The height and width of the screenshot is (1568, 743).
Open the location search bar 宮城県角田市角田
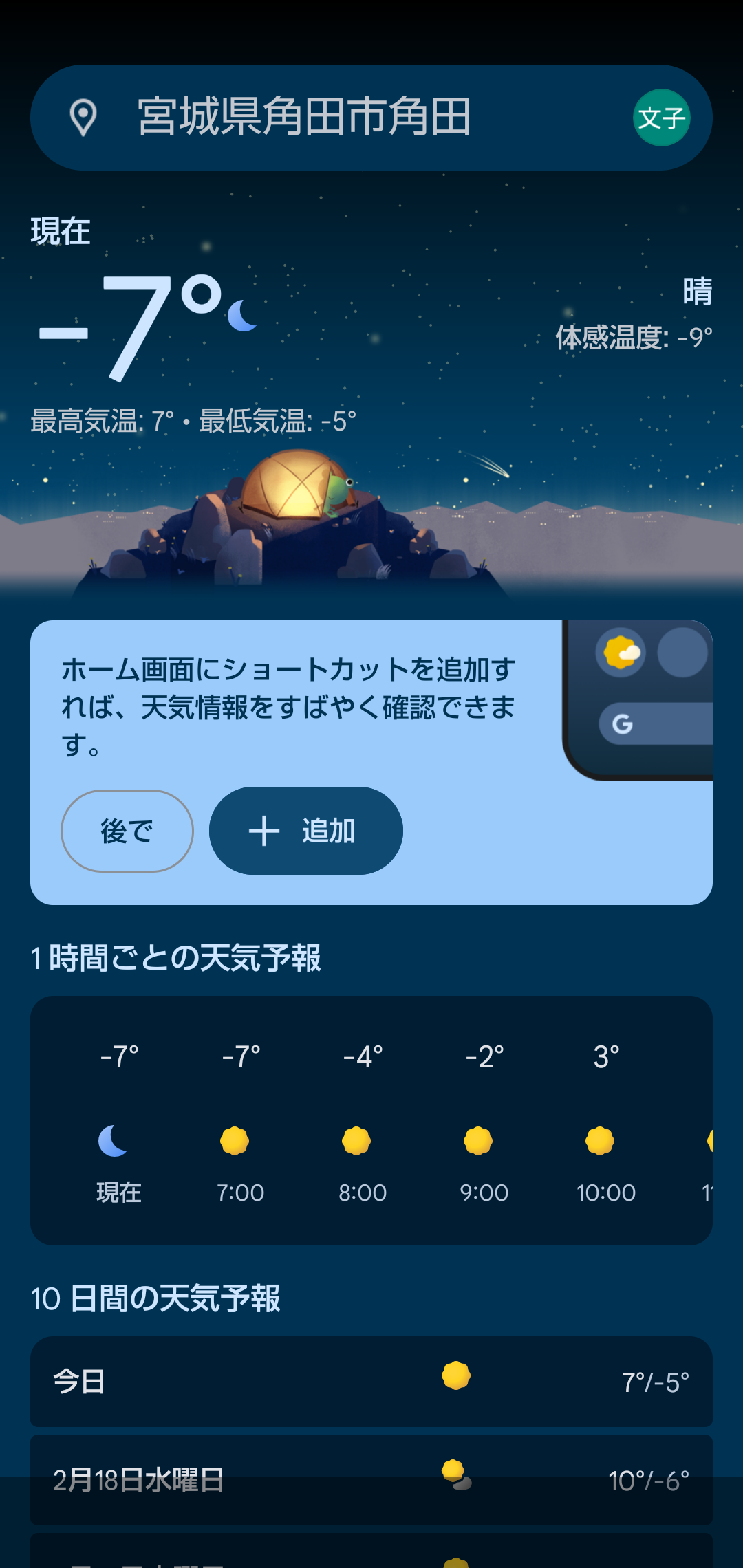point(330,117)
